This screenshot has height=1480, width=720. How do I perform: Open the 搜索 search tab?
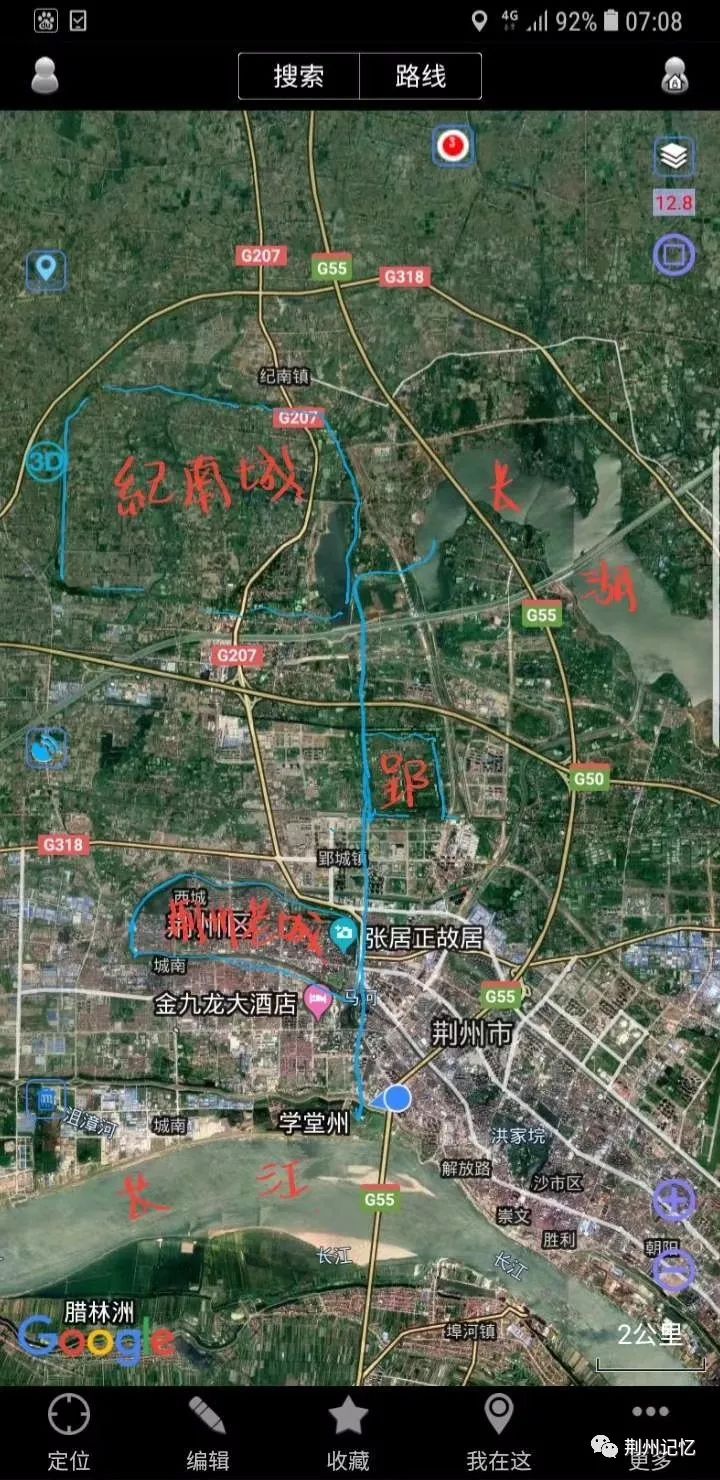[x=299, y=76]
